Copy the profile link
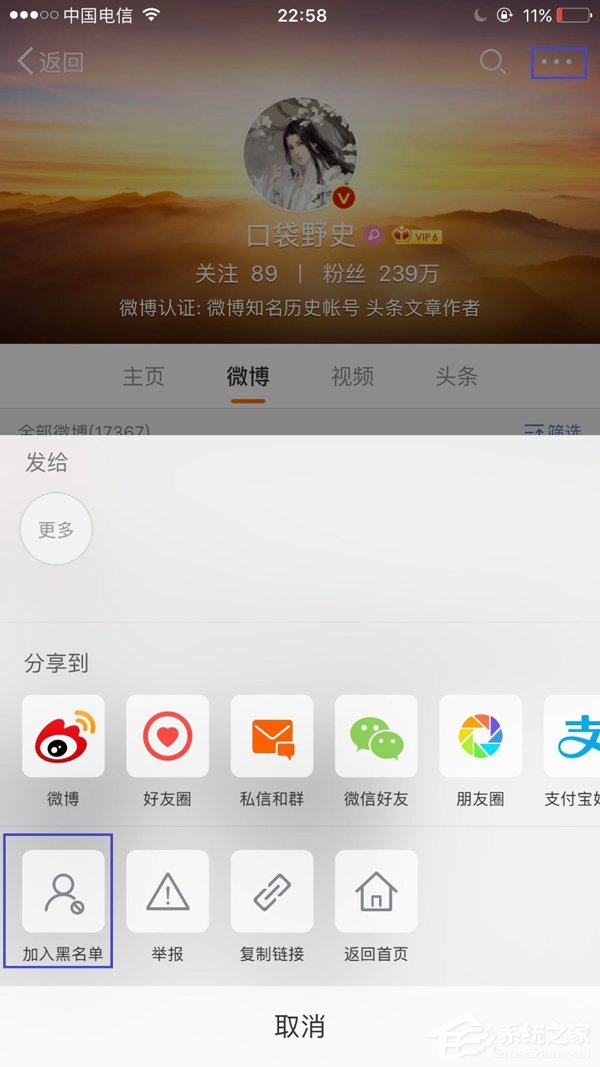Viewport: 600px width, 1067px height. point(271,892)
